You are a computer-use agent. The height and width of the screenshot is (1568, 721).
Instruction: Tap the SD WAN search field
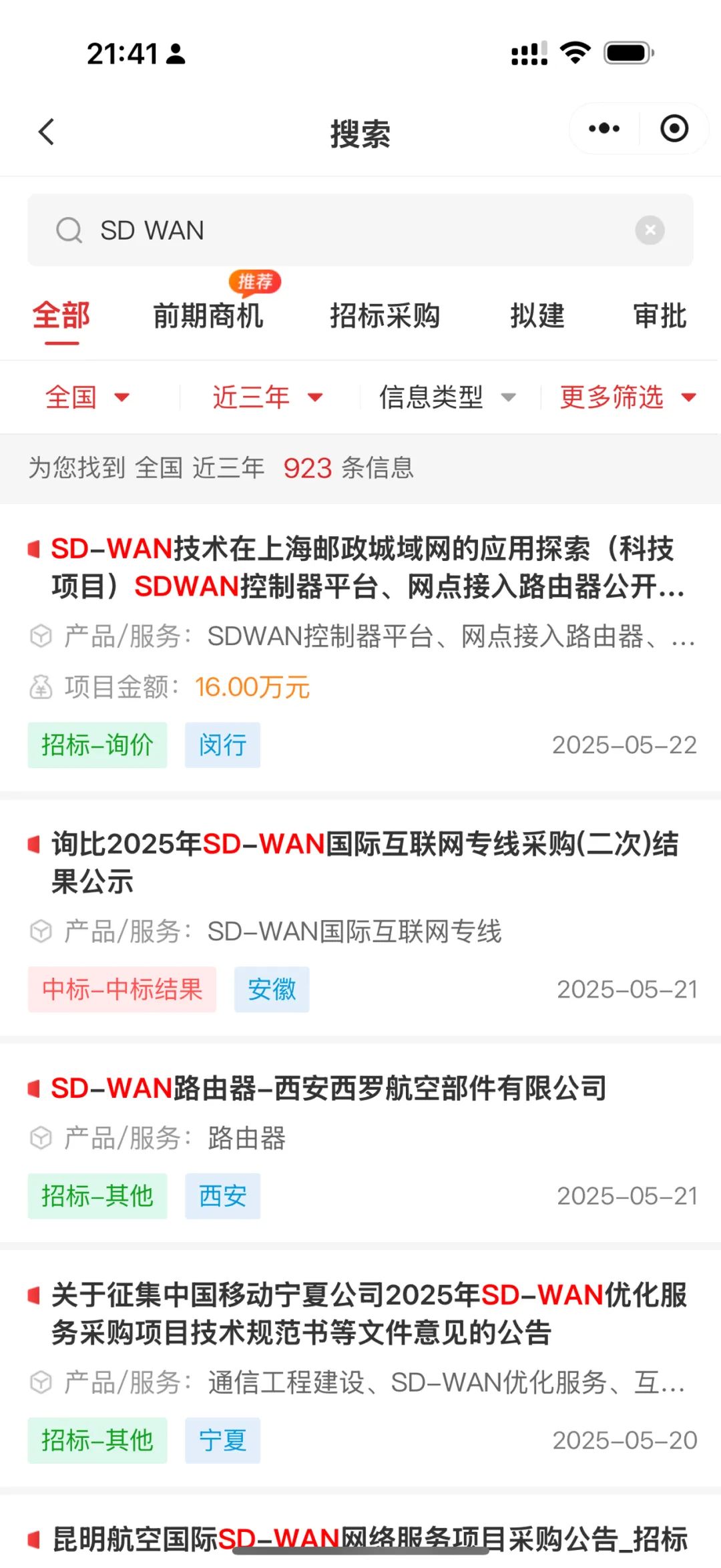tap(360, 230)
